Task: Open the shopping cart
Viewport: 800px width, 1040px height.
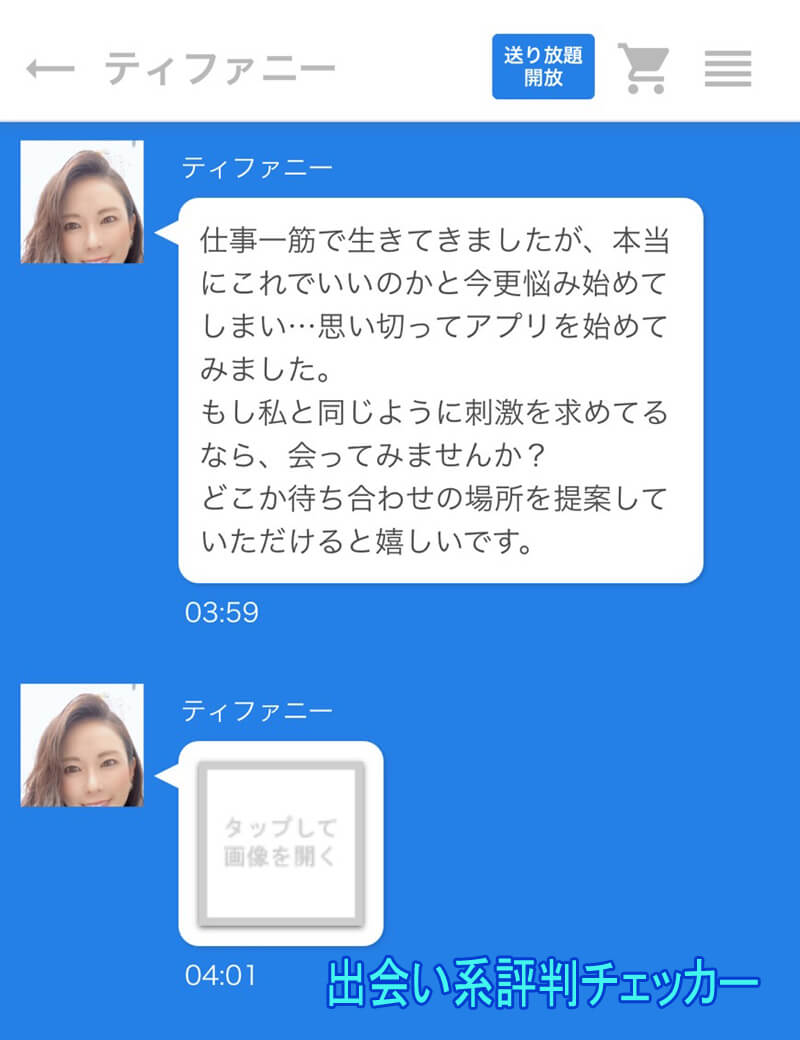Action: pyautogui.click(x=643, y=68)
